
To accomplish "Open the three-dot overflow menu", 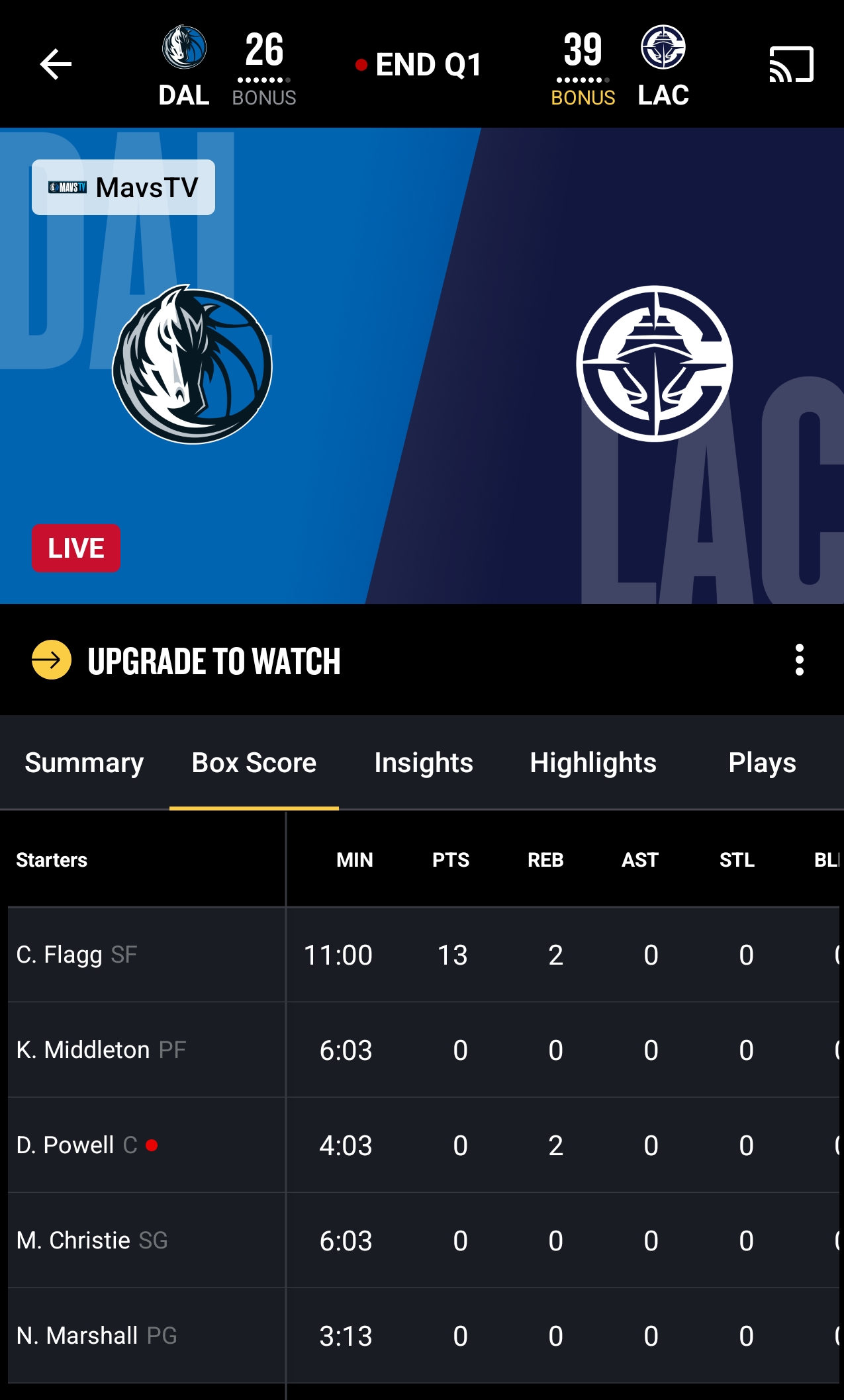I will point(799,660).
